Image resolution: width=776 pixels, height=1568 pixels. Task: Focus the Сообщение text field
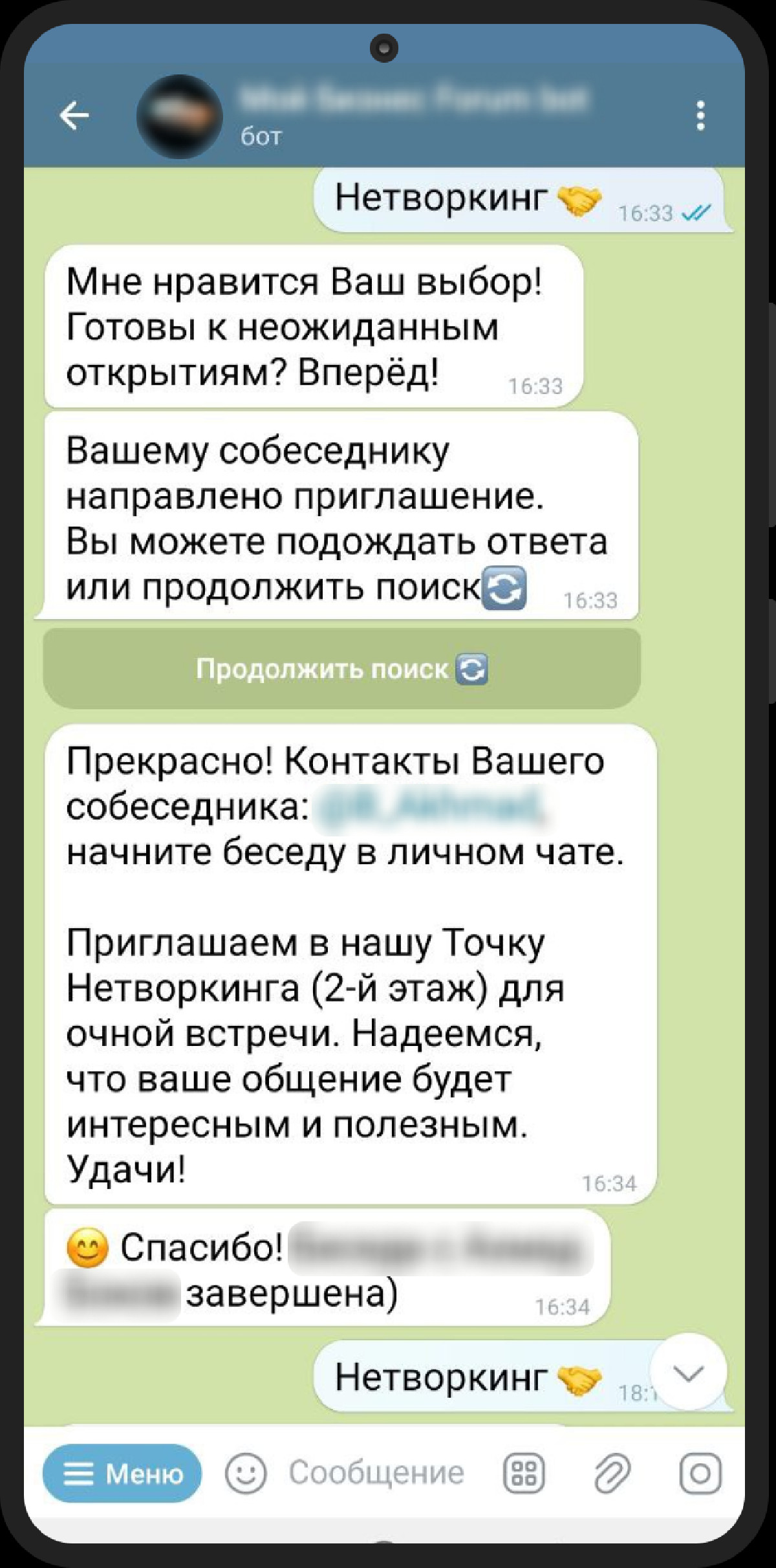click(376, 1474)
